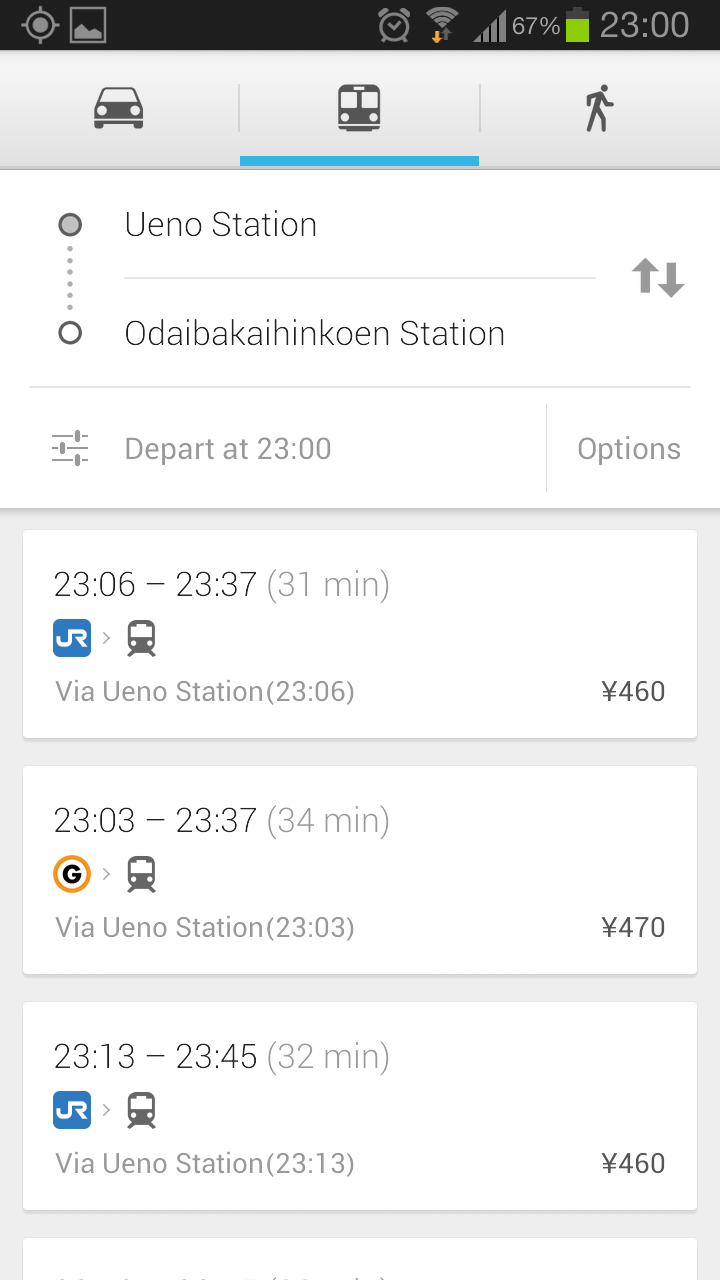Viewport: 720px width, 1280px height.
Task: Edit the Ueno Station starting point
Action: (x=359, y=225)
